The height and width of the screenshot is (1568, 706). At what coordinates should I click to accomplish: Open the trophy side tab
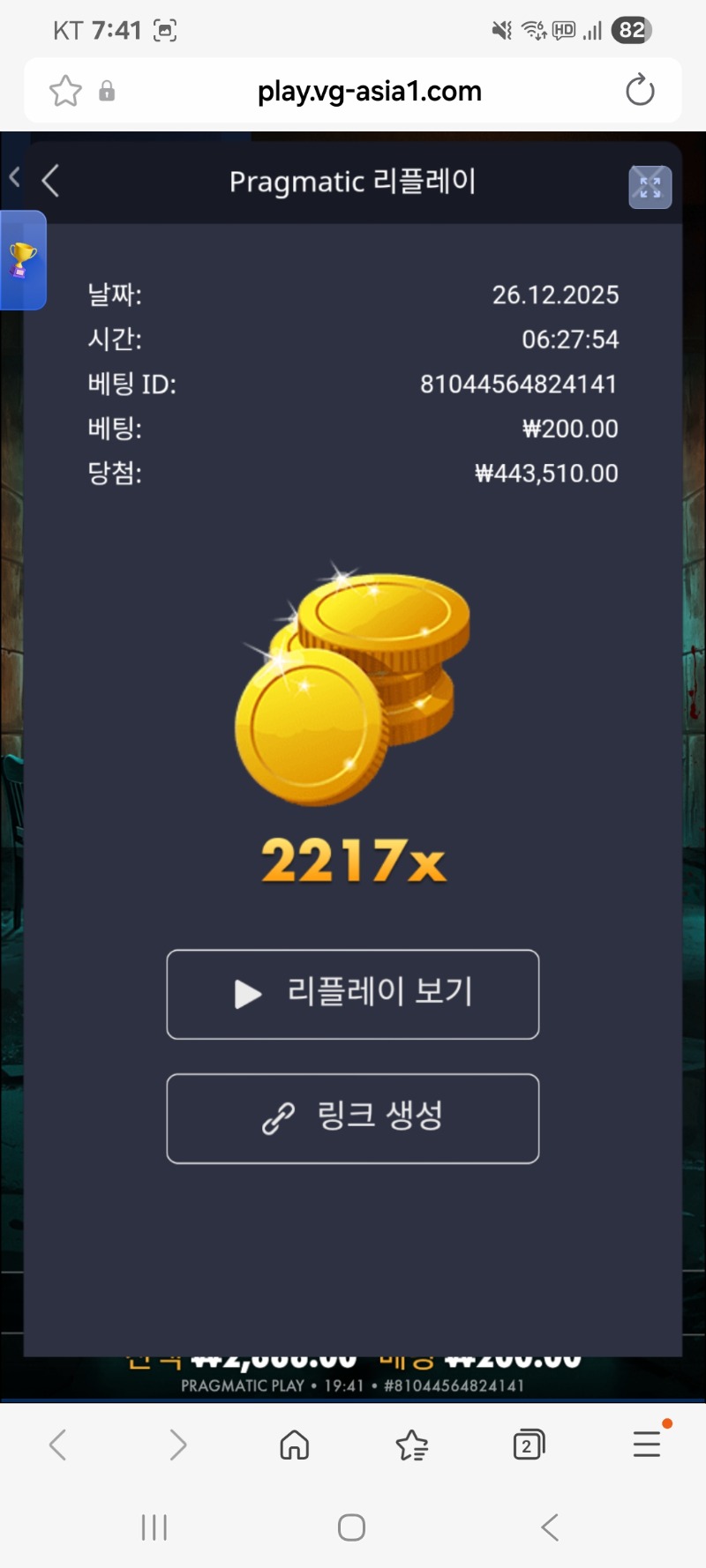(23, 260)
